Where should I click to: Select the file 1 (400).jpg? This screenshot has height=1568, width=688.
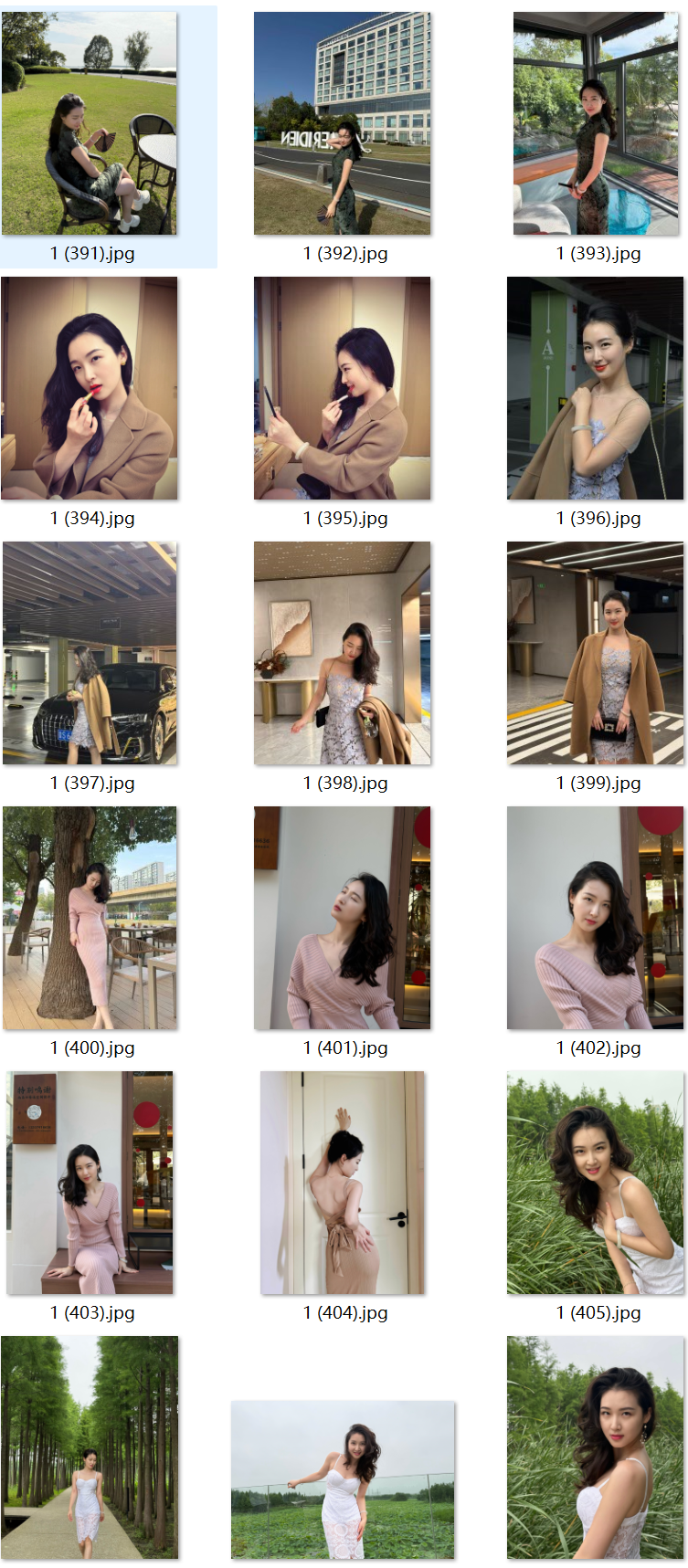[x=90, y=918]
